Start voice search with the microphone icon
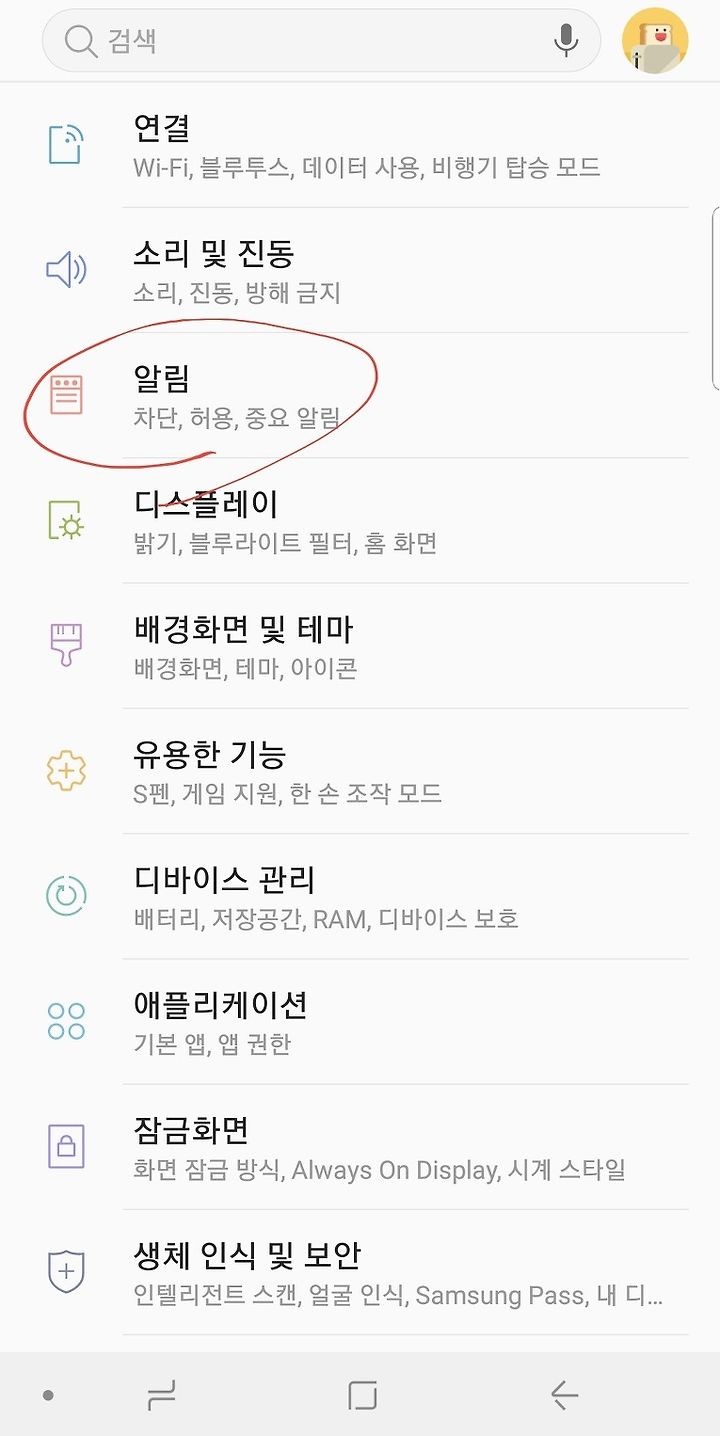720x1436 pixels. pos(566,41)
